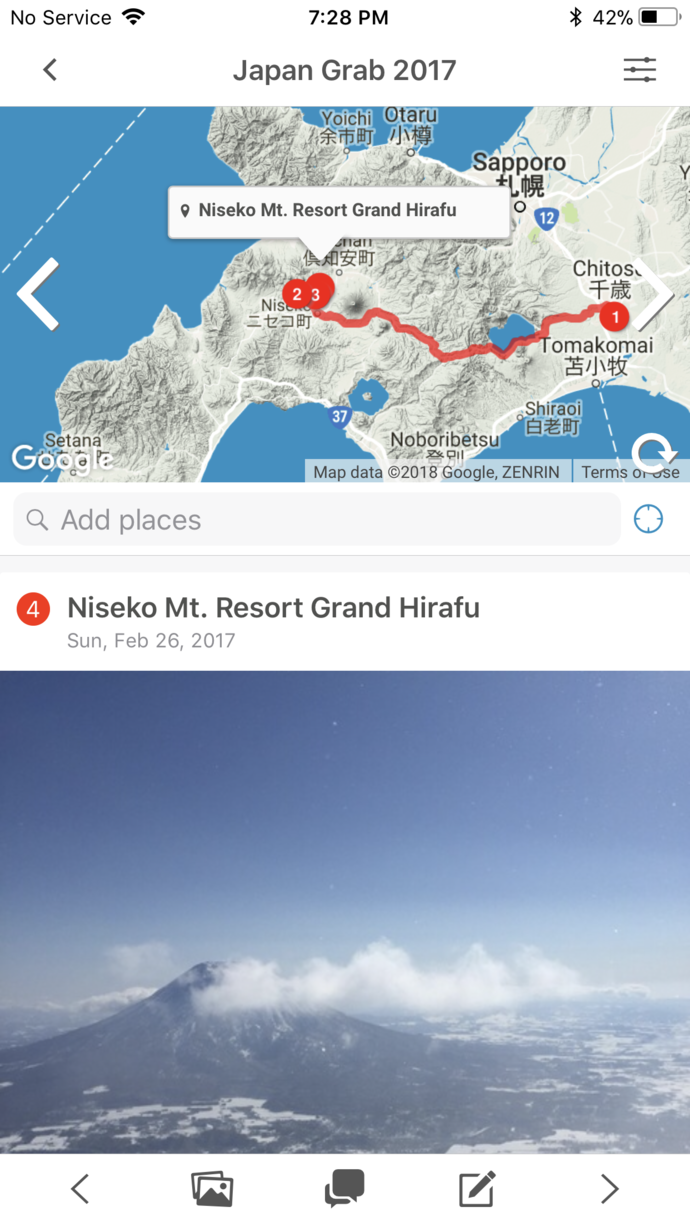Center map with the locate target icon
This screenshot has width=690, height=1227.
pyautogui.click(x=649, y=519)
